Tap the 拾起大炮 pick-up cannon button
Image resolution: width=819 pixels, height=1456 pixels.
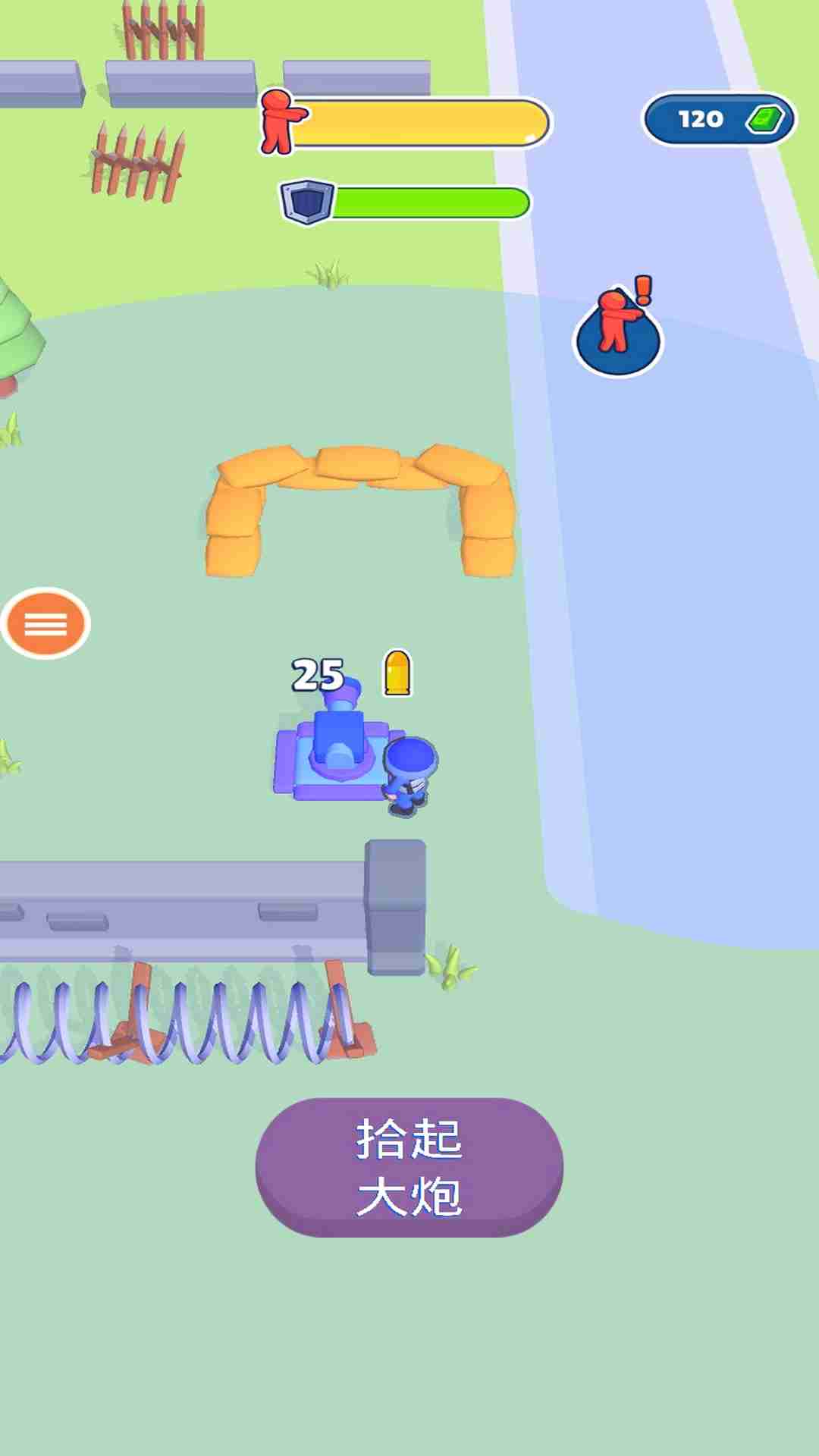(409, 1167)
